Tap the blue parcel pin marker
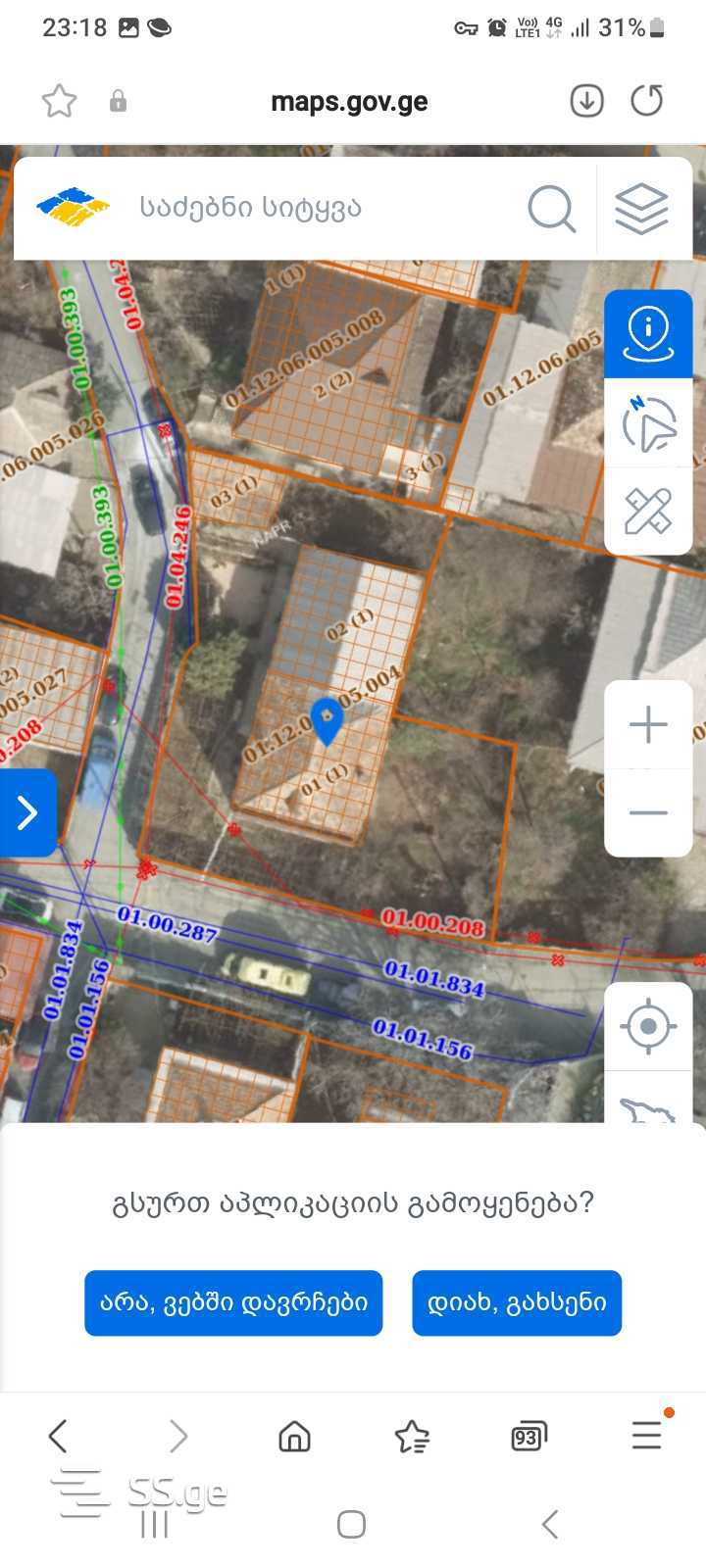Screen dimensions: 706x1568 point(327,720)
